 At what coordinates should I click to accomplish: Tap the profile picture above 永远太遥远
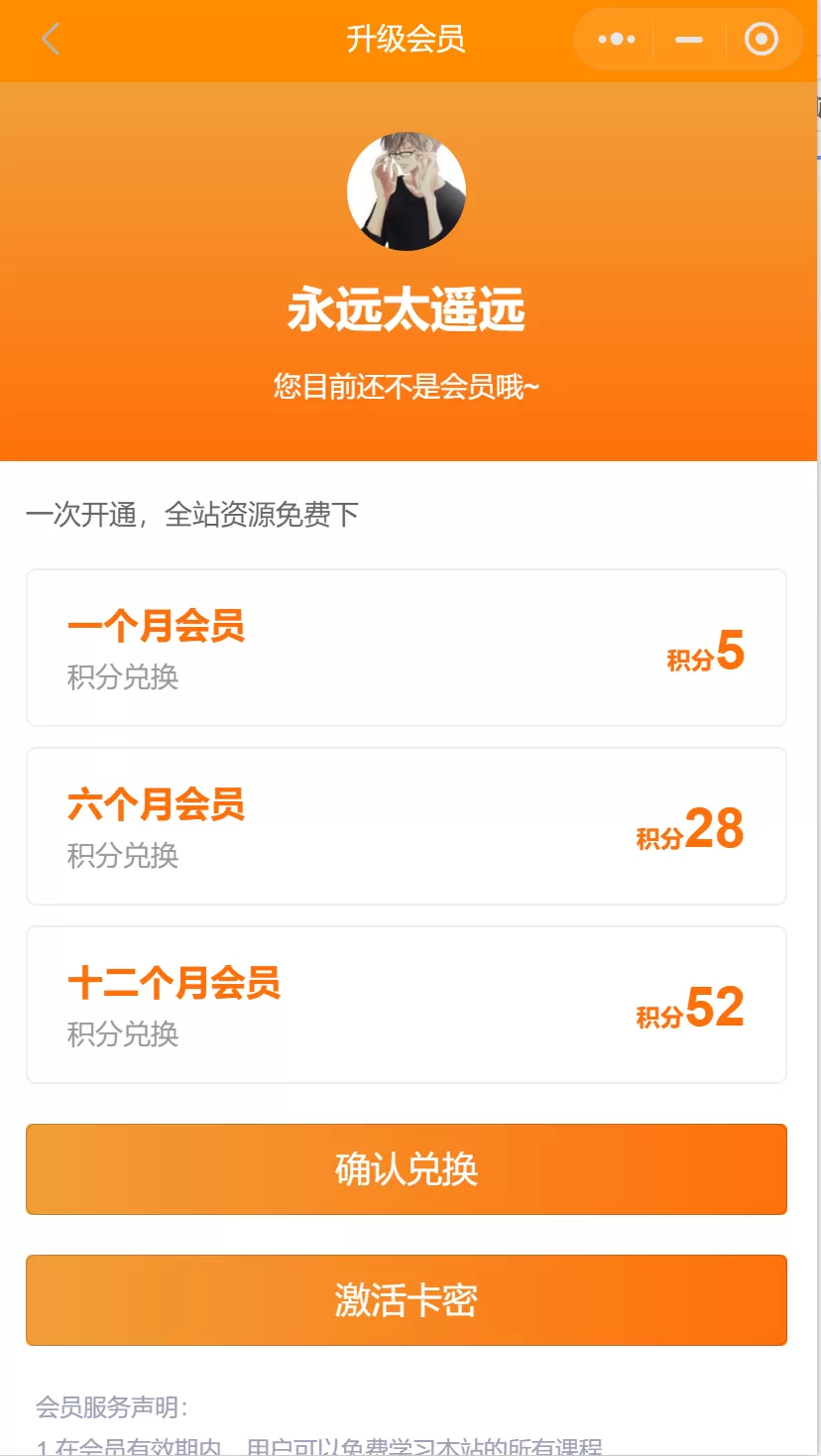[408, 192]
